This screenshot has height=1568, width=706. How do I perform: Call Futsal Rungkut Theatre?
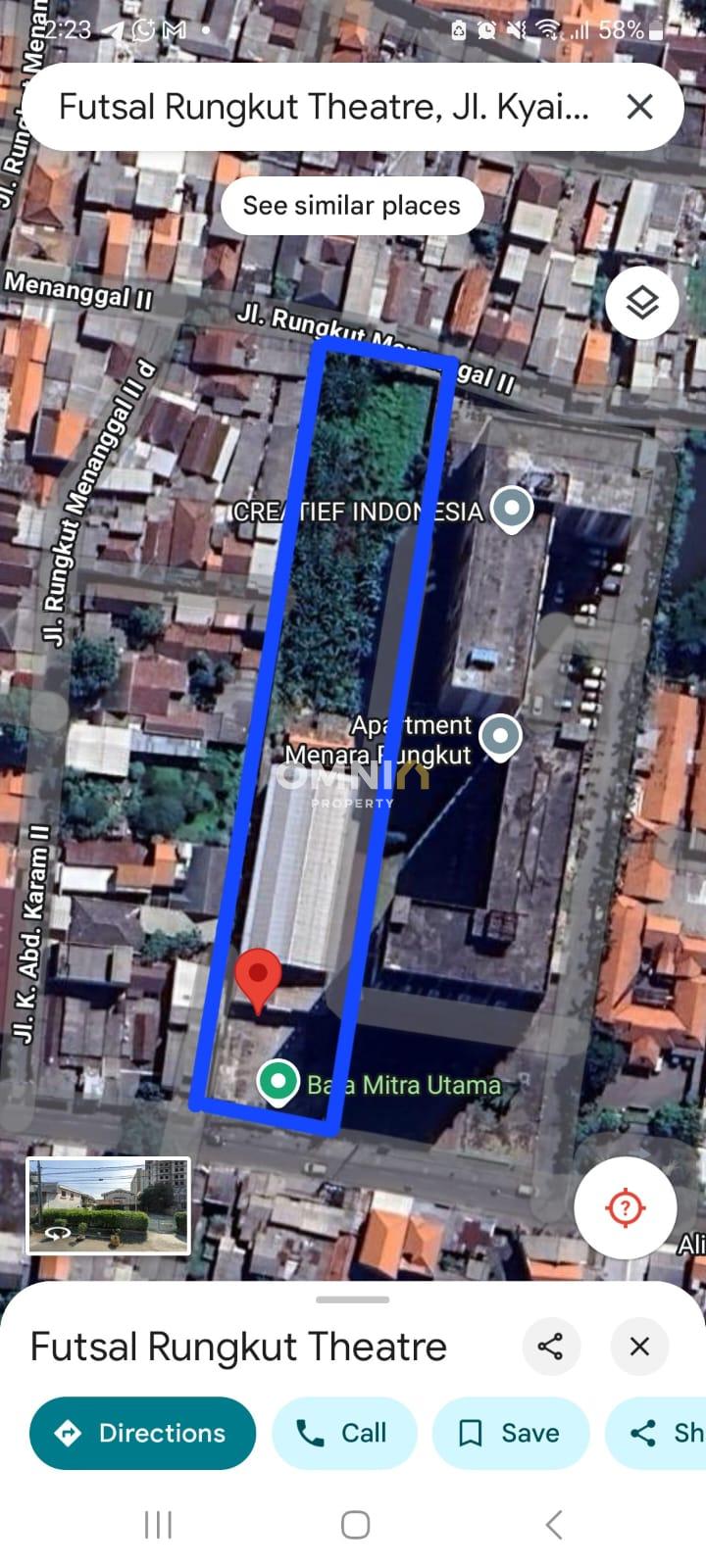pyautogui.click(x=344, y=1433)
